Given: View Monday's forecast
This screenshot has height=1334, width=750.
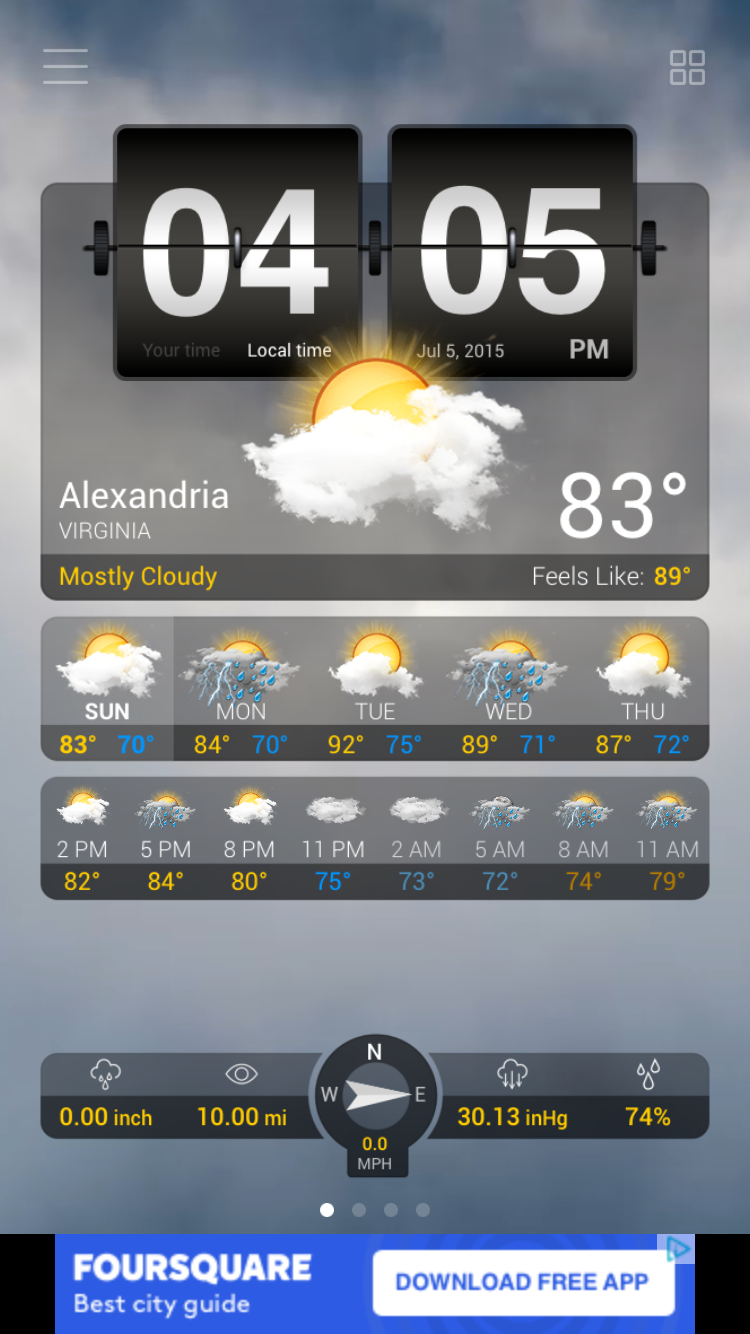Looking at the screenshot, I should click(241, 688).
